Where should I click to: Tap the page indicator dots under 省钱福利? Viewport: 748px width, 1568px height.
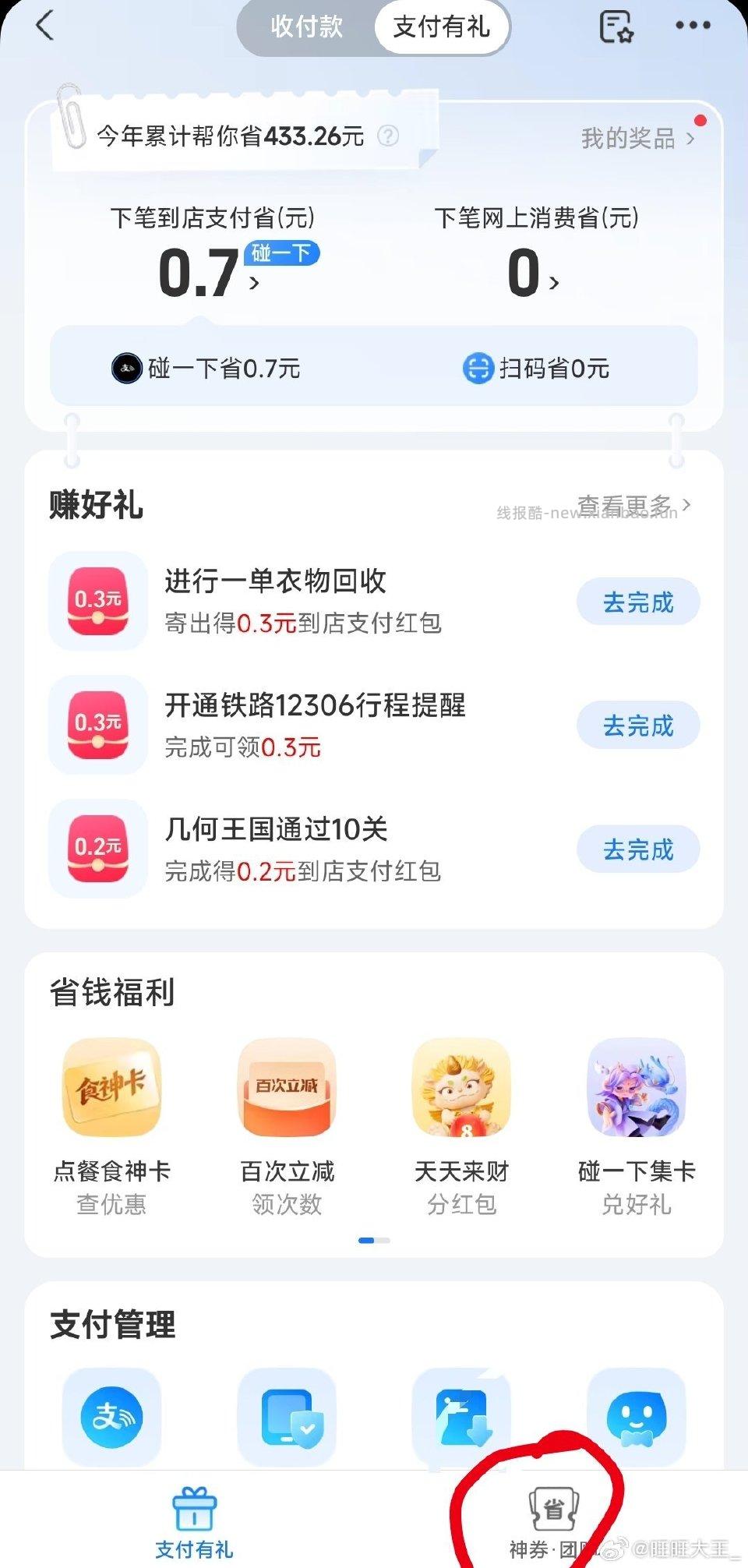pyautogui.click(x=374, y=1241)
